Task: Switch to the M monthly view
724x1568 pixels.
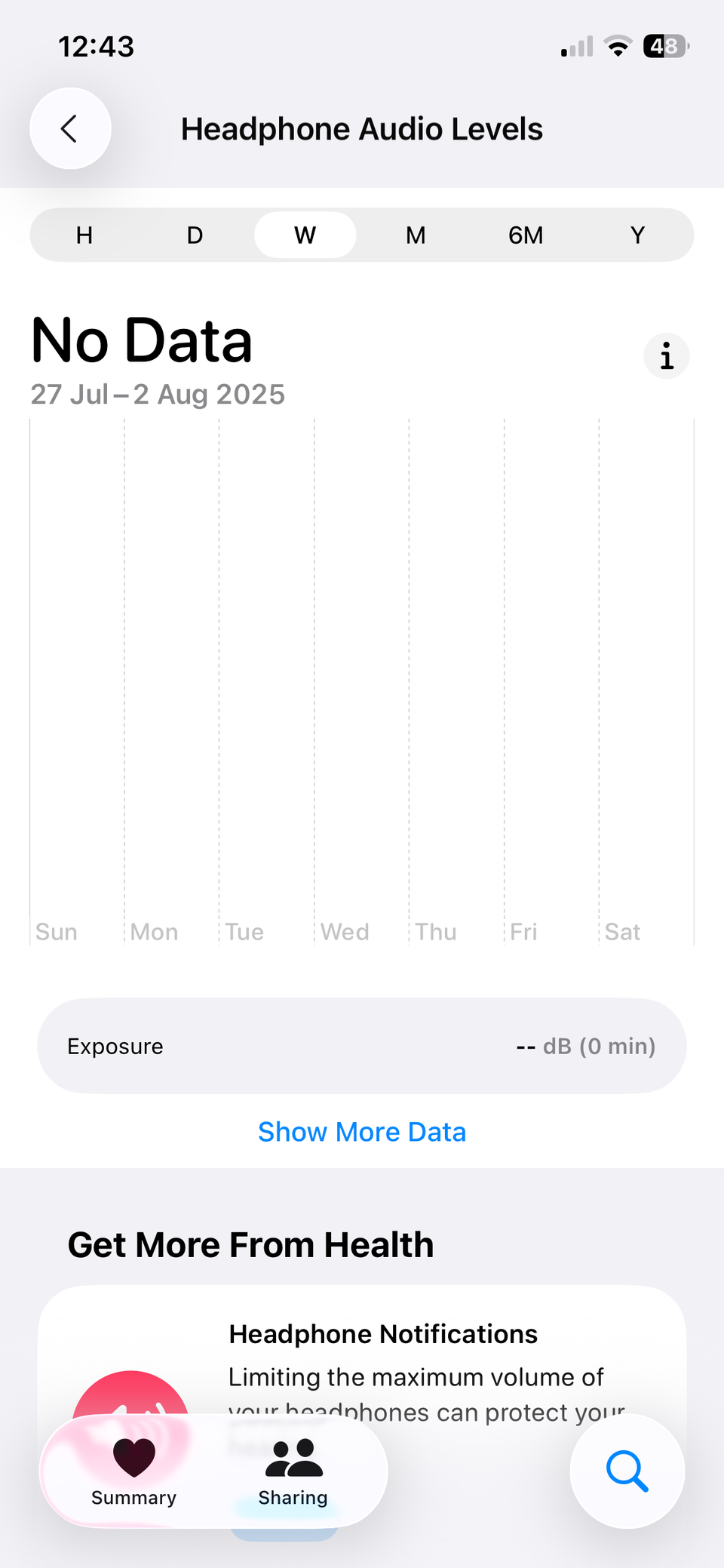Action: point(416,235)
